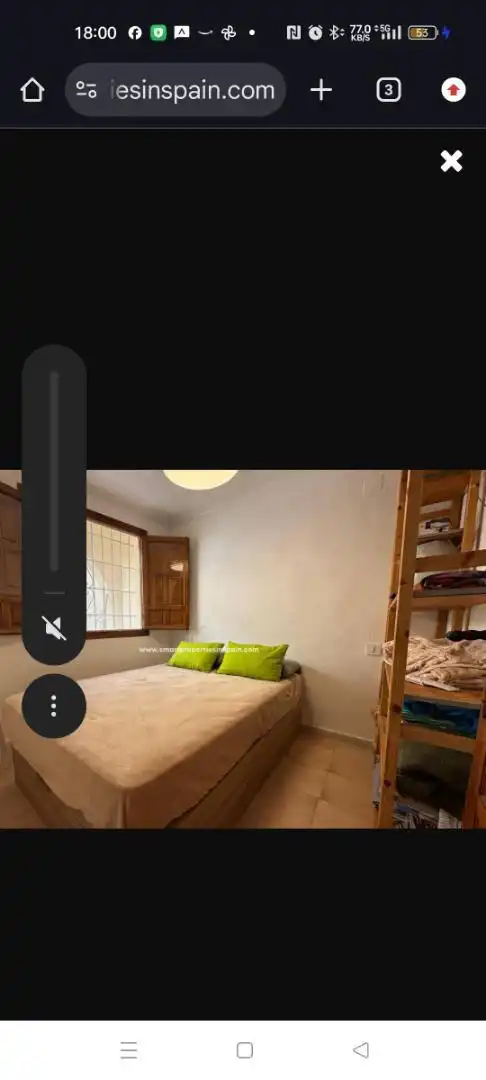This screenshot has height=1080, width=486.
Task: Open recent apps from navigation bar
Action: [x=129, y=1050]
